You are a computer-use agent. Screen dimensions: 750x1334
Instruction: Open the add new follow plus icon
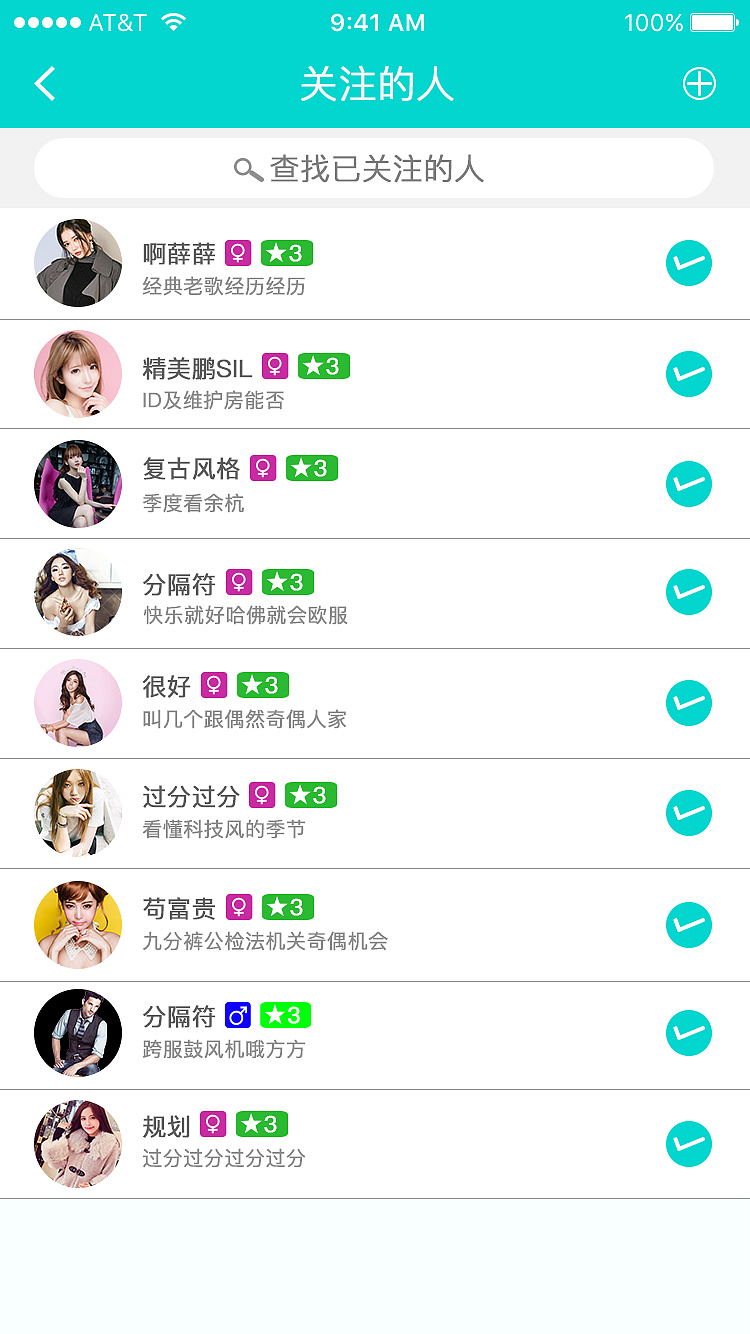700,84
